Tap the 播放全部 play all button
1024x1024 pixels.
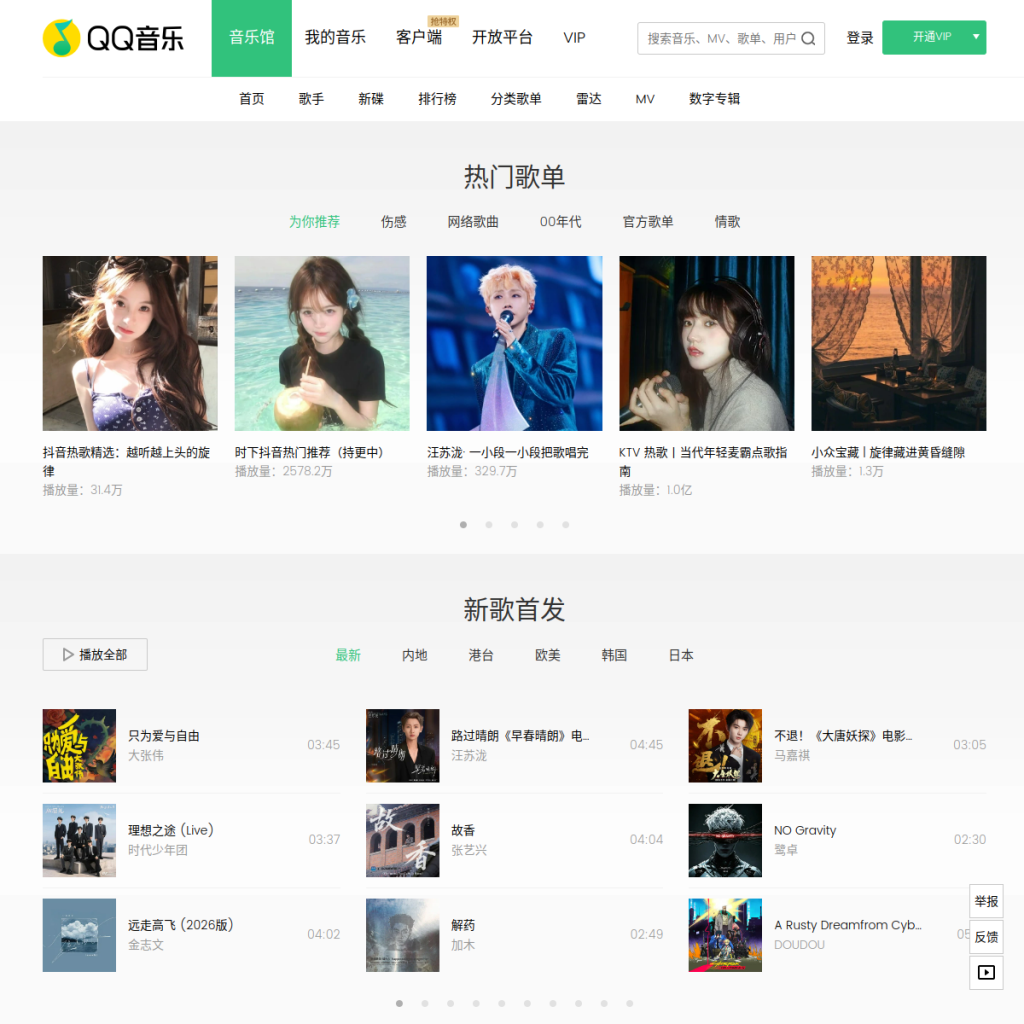click(x=95, y=654)
